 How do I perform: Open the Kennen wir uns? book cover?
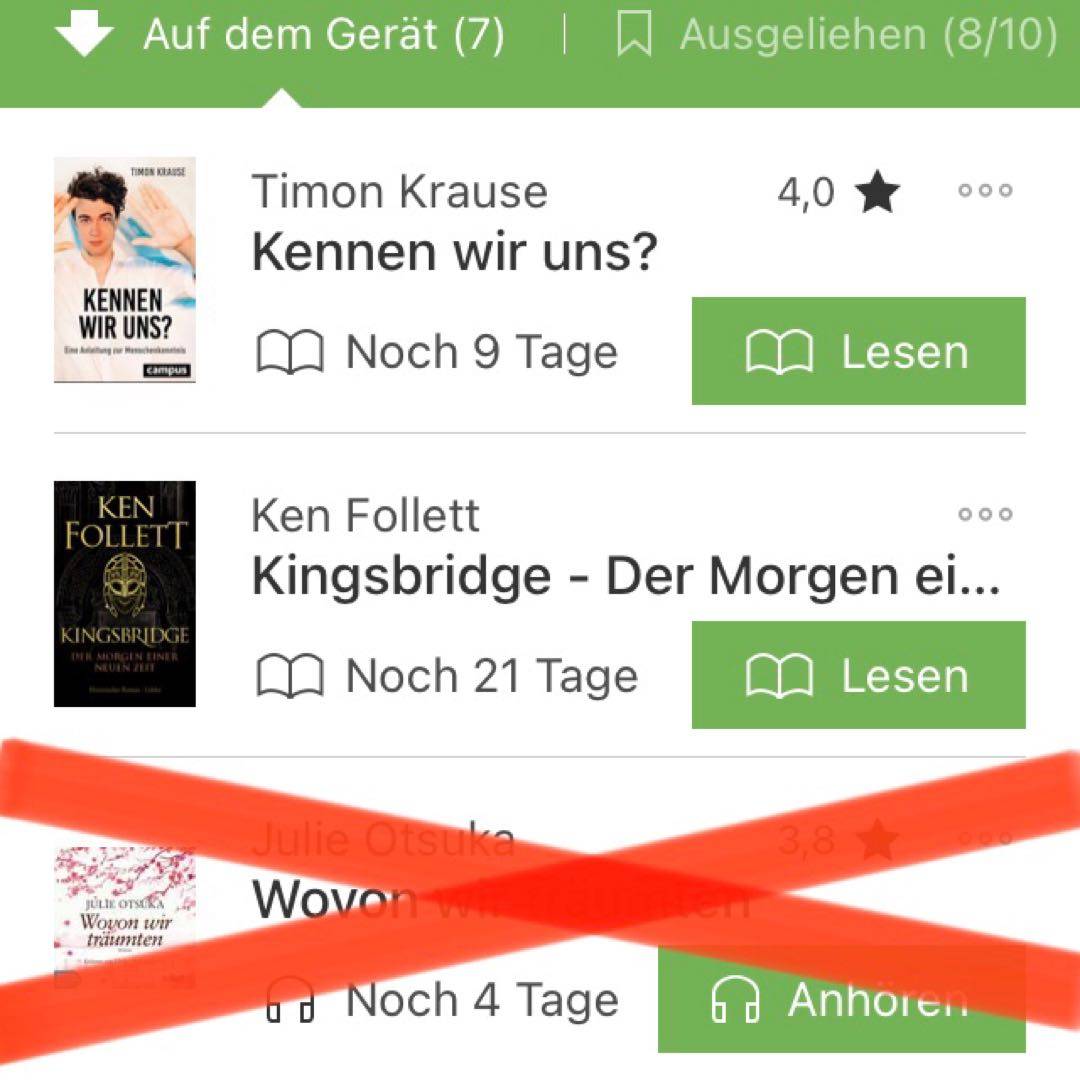[125, 269]
